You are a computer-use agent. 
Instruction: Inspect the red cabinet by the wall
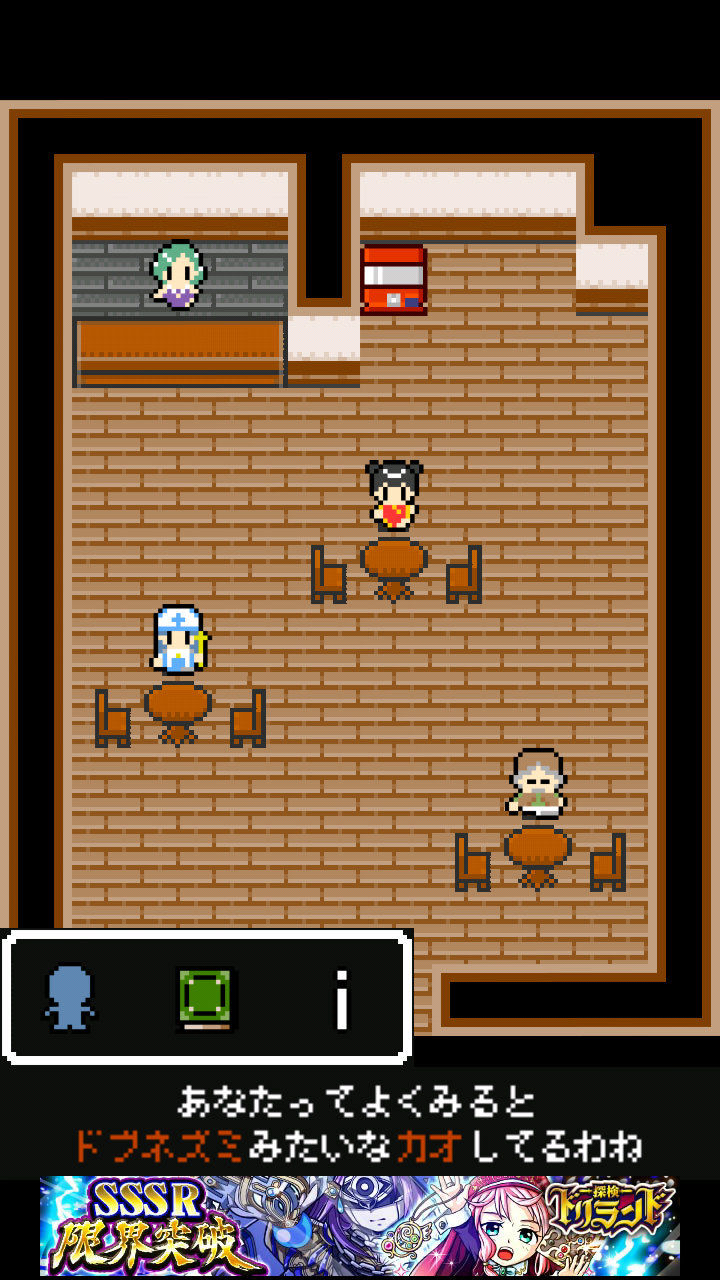coord(394,279)
